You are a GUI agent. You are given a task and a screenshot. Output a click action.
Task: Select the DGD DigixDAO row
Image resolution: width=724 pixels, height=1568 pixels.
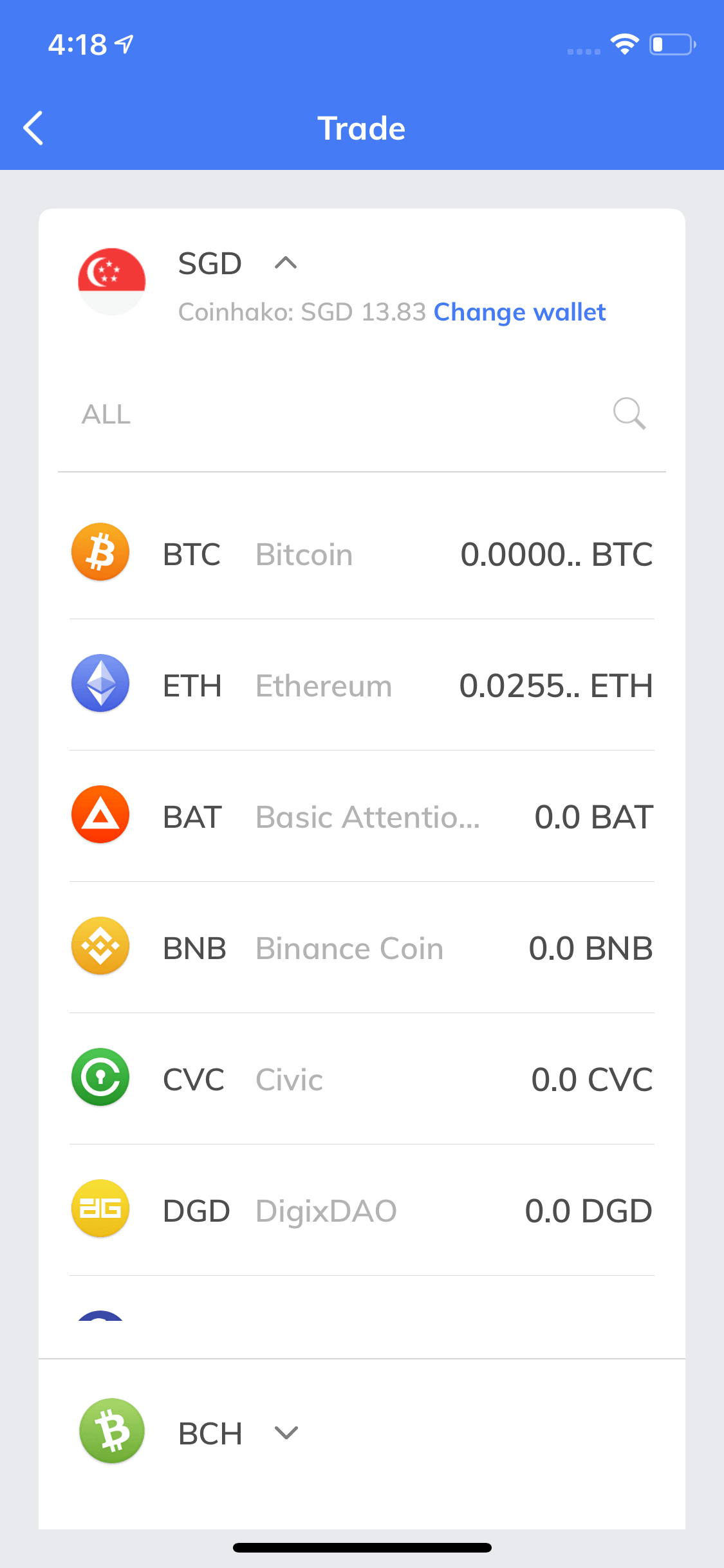362,1211
